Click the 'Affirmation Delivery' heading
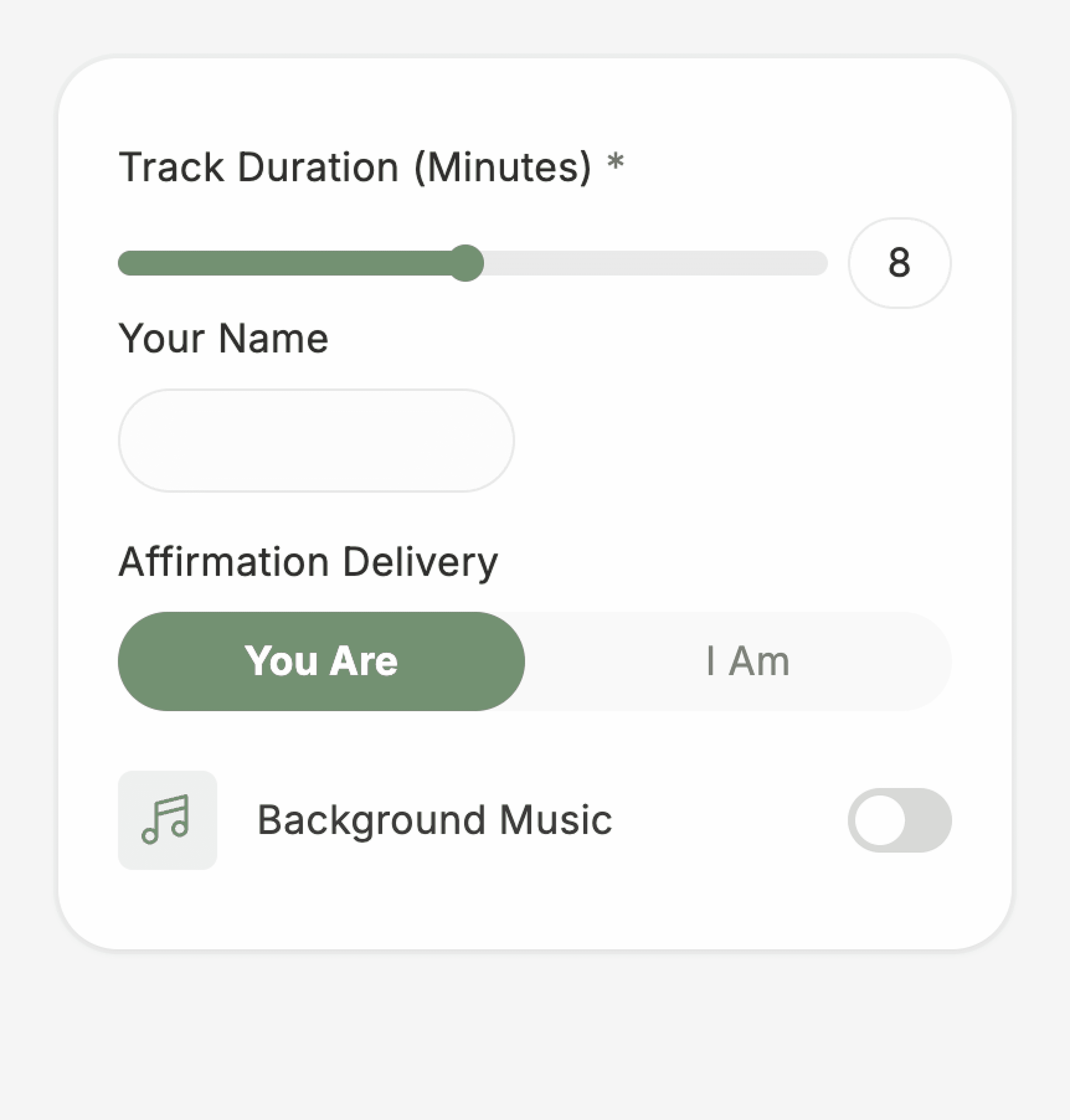Screen dimensions: 1070x1120 coord(308,562)
